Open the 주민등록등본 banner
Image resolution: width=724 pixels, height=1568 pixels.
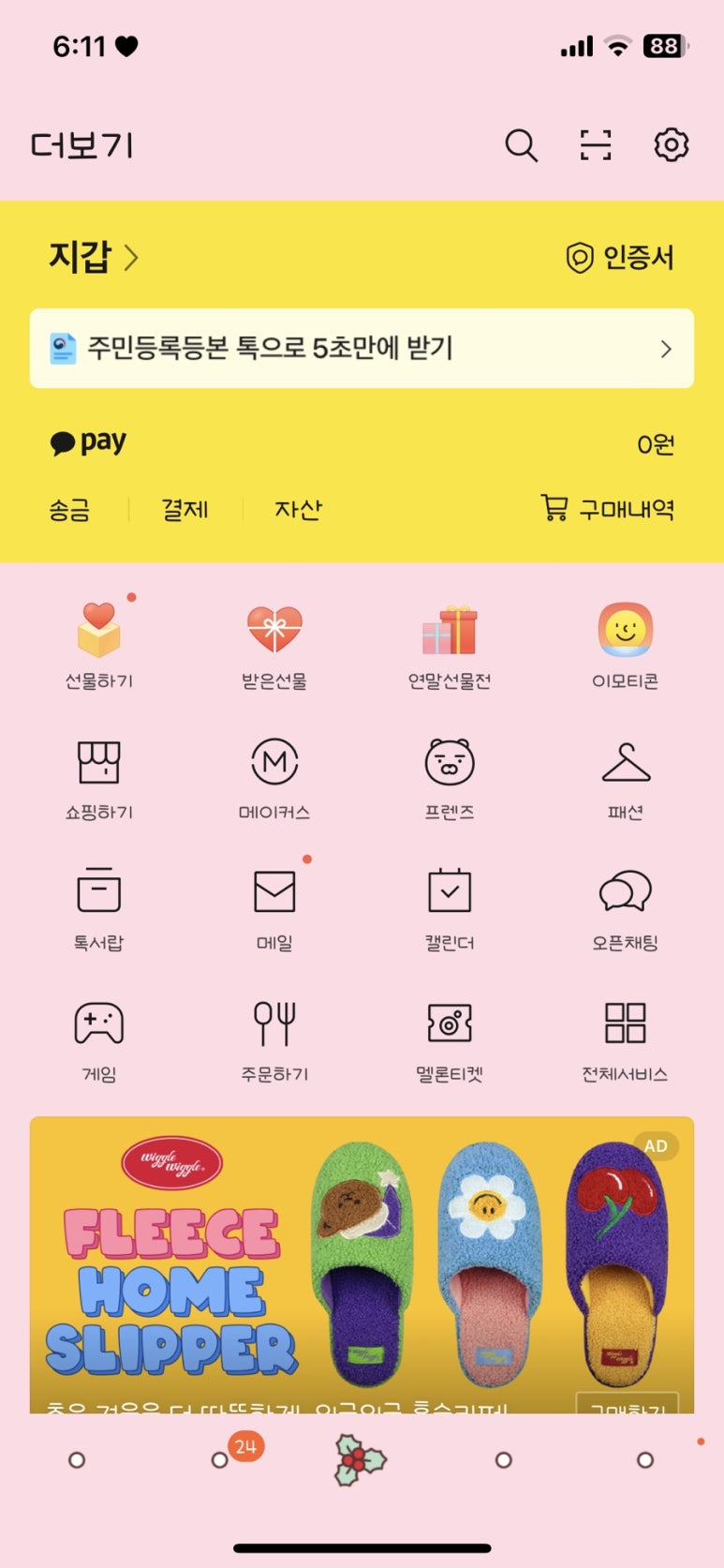tap(362, 349)
